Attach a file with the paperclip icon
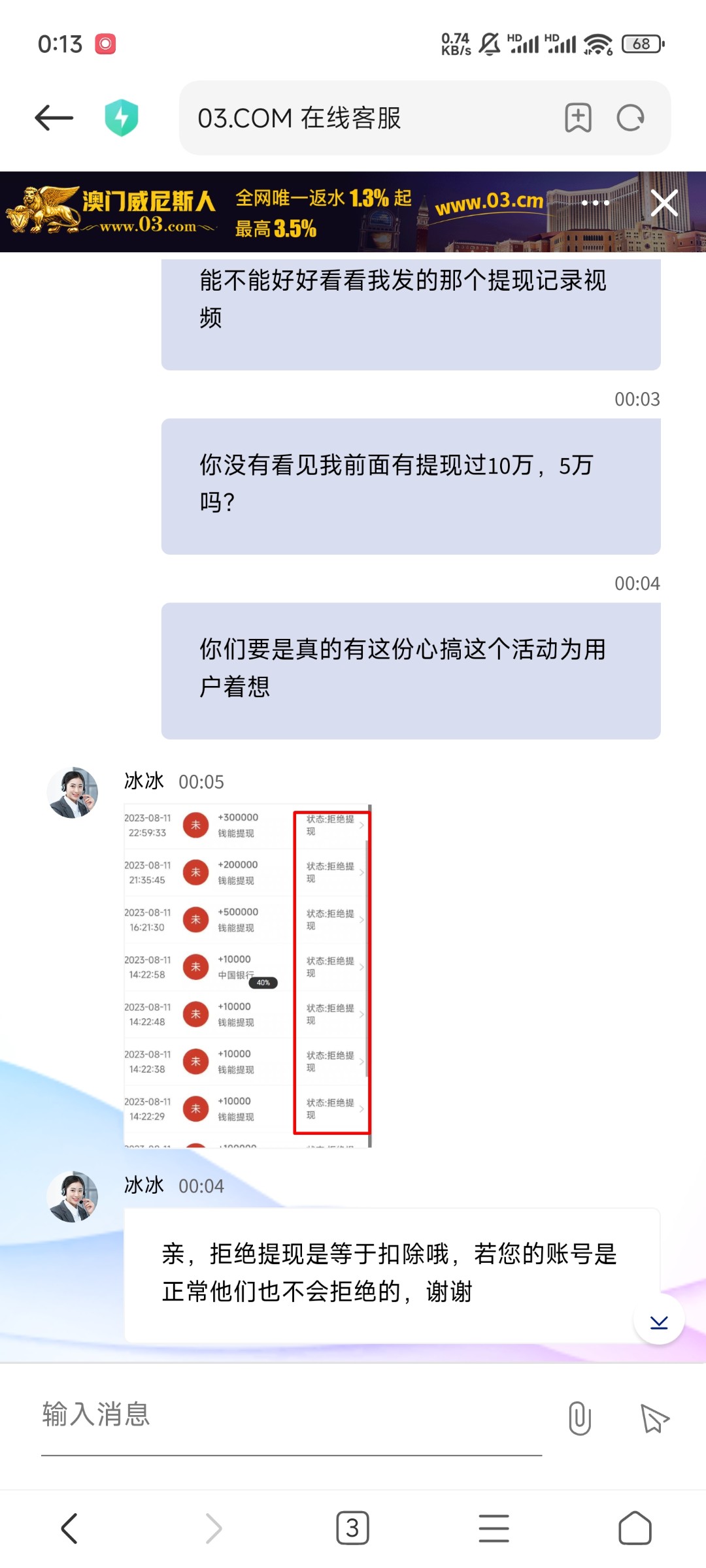 (x=580, y=1418)
